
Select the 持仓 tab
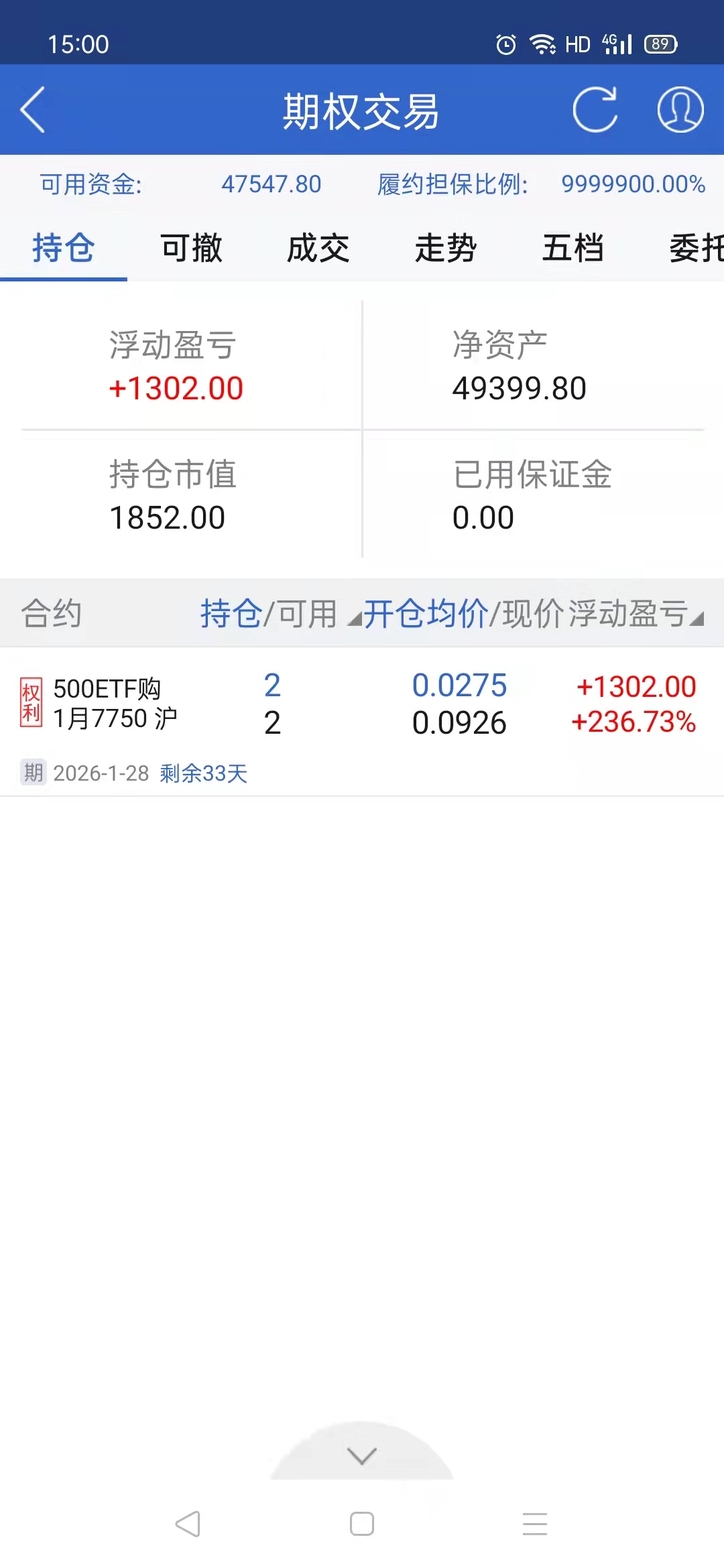coord(64,249)
